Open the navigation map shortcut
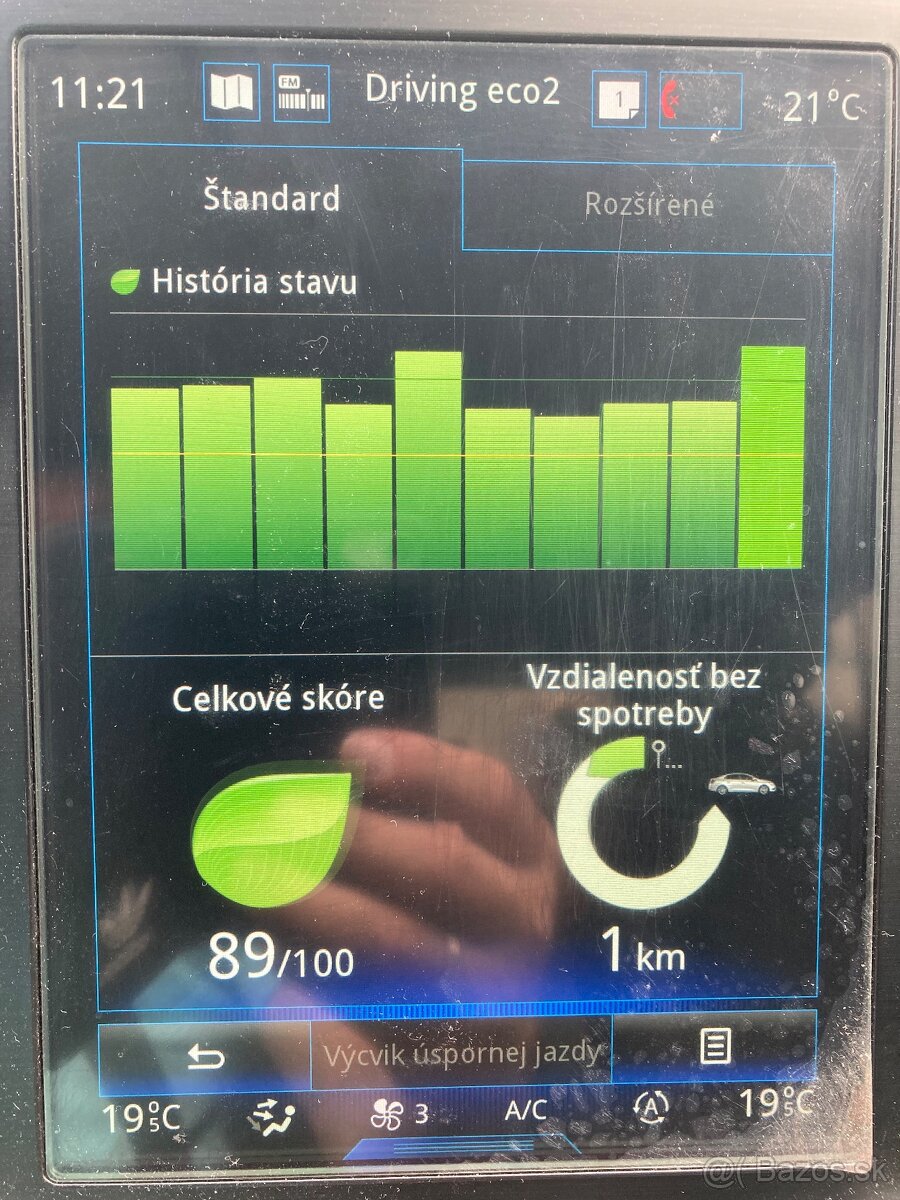The height and width of the screenshot is (1200, 900). coord(231,93)
